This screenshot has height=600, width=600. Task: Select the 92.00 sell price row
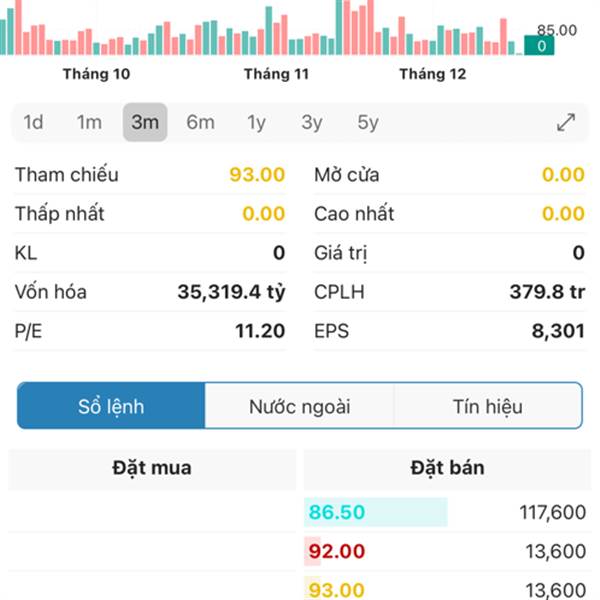(447, 551)
